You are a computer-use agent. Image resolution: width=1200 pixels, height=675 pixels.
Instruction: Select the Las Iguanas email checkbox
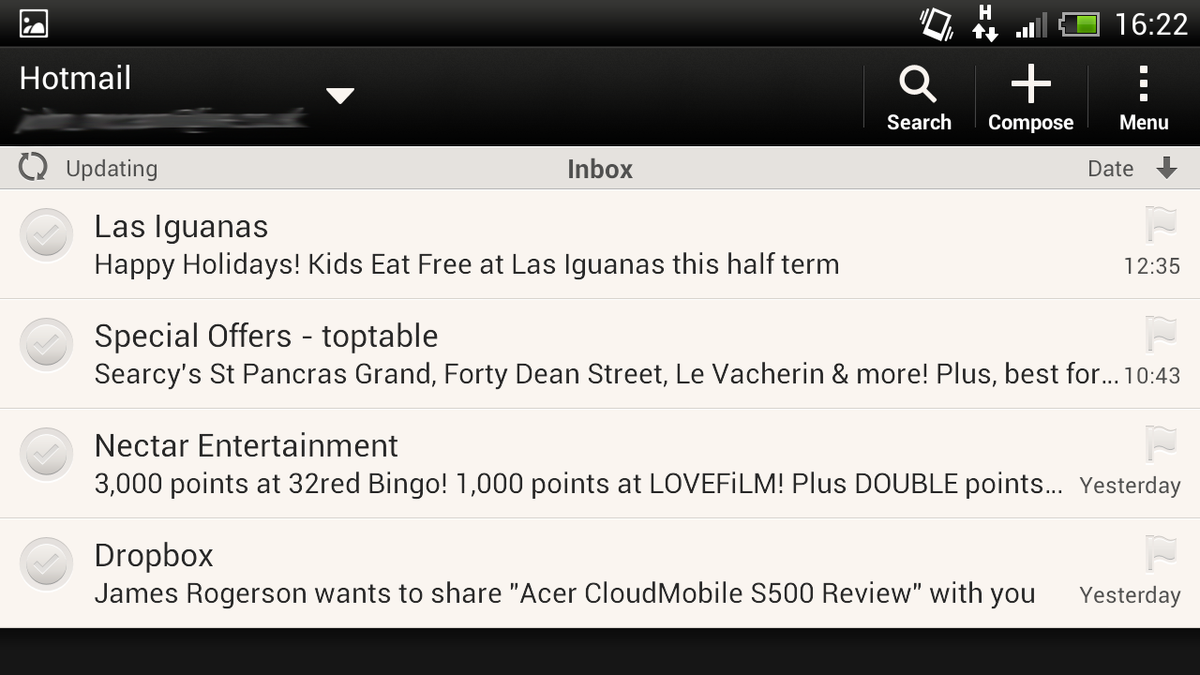(46, 236)
